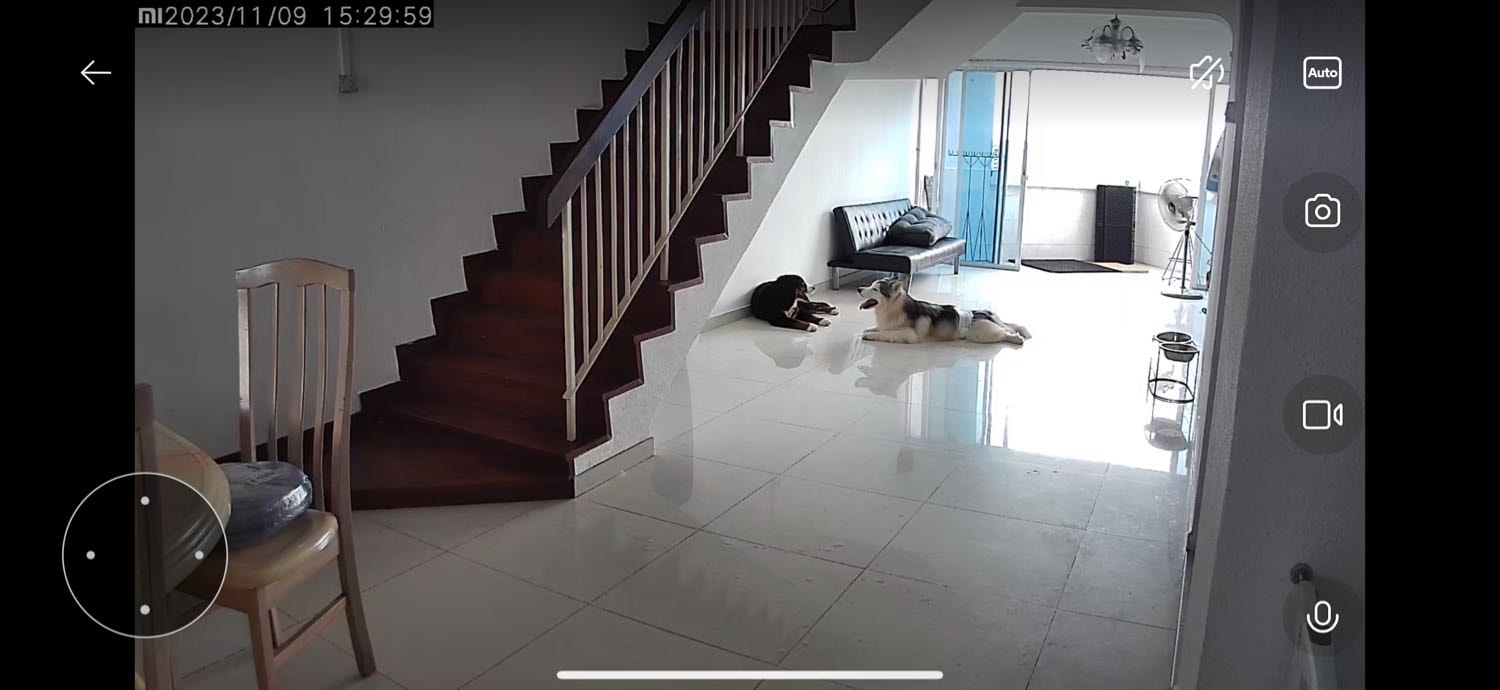Change the Auto video quality setting
Viewport: 1500px width, 690px height.
point(1322,72)
